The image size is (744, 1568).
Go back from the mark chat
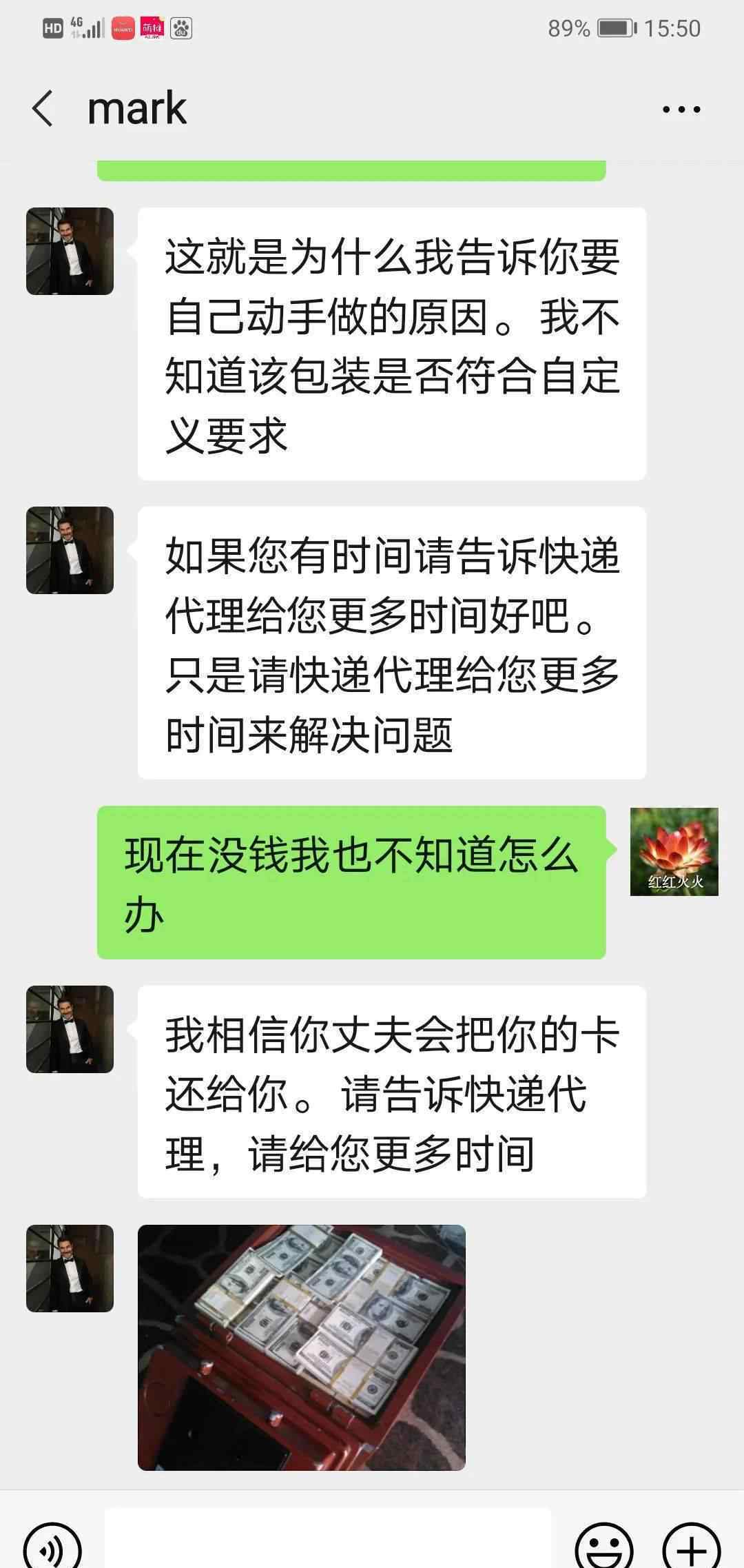[43, 109]
